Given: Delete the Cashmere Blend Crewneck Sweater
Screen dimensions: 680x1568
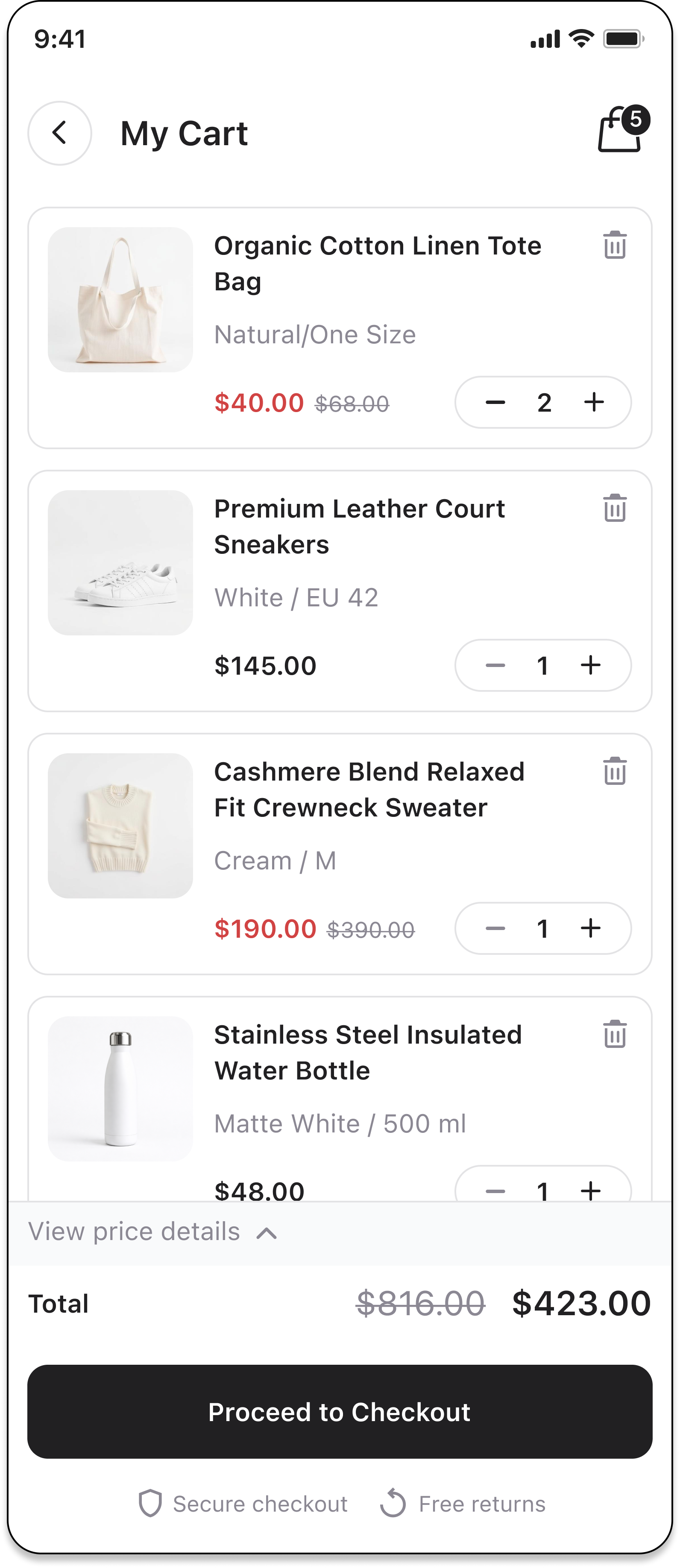Looking at the screenshot, I should click(615, 771).
